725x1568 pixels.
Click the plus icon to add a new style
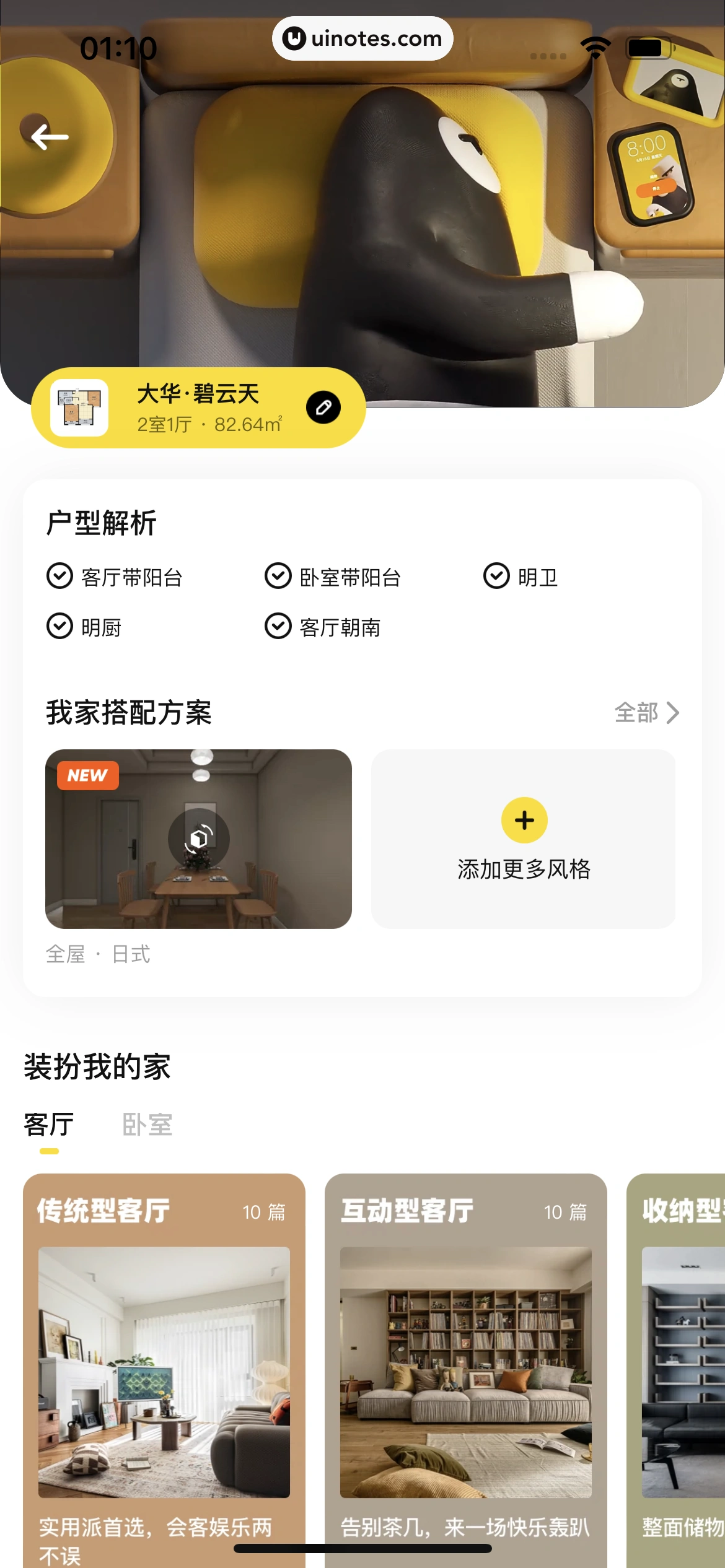point(524,819)
